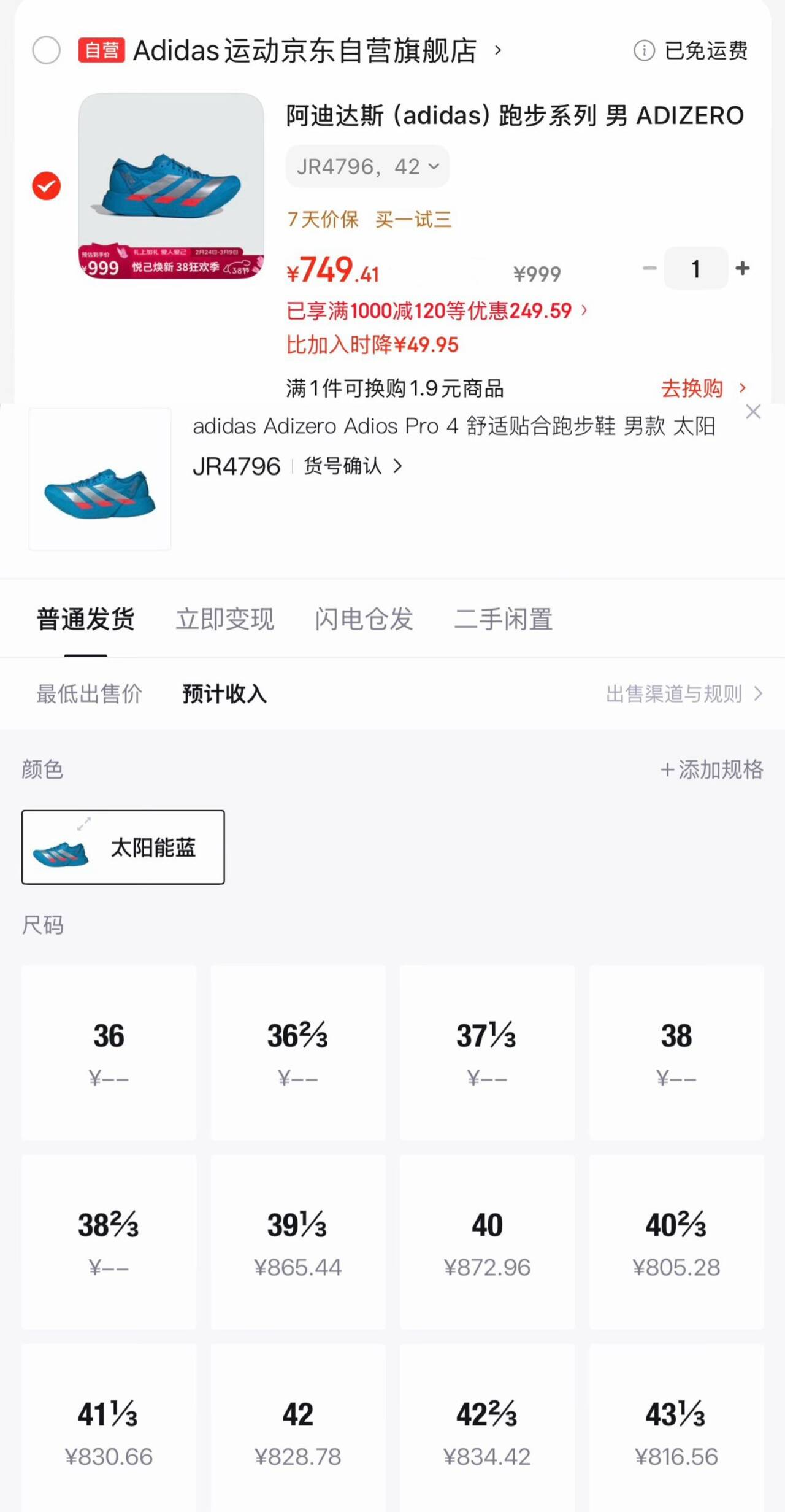Close the product selling panel
The image size is (785, 1512).
[753, 412]
